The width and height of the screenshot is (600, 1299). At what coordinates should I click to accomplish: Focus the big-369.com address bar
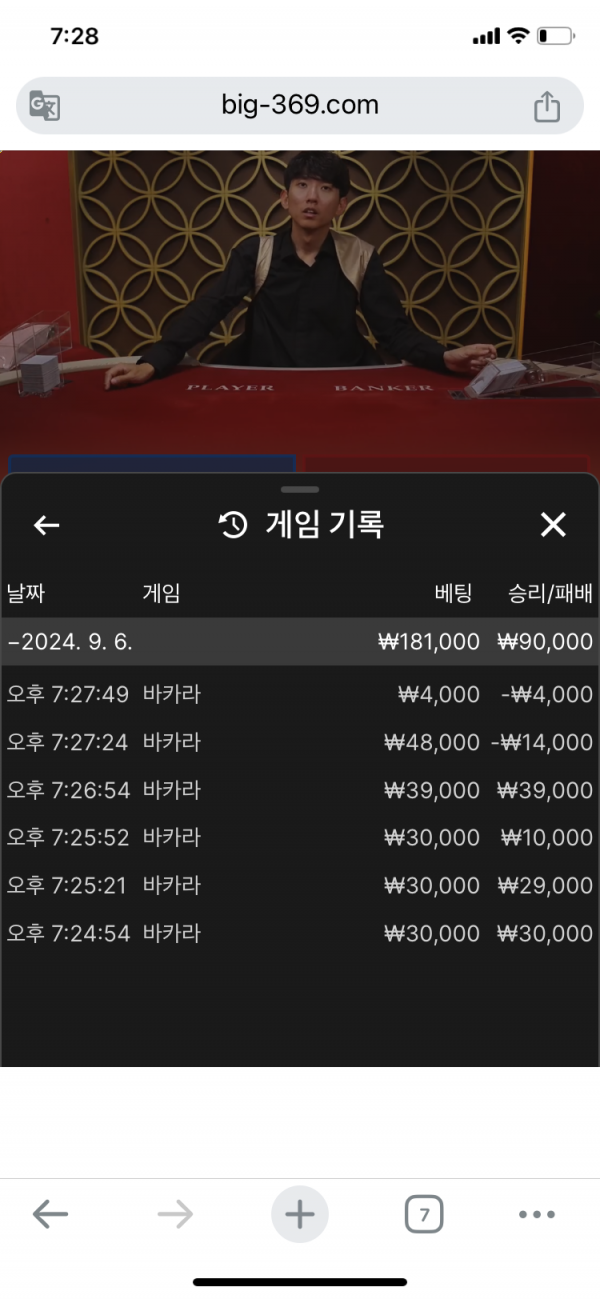pos(300,106)
